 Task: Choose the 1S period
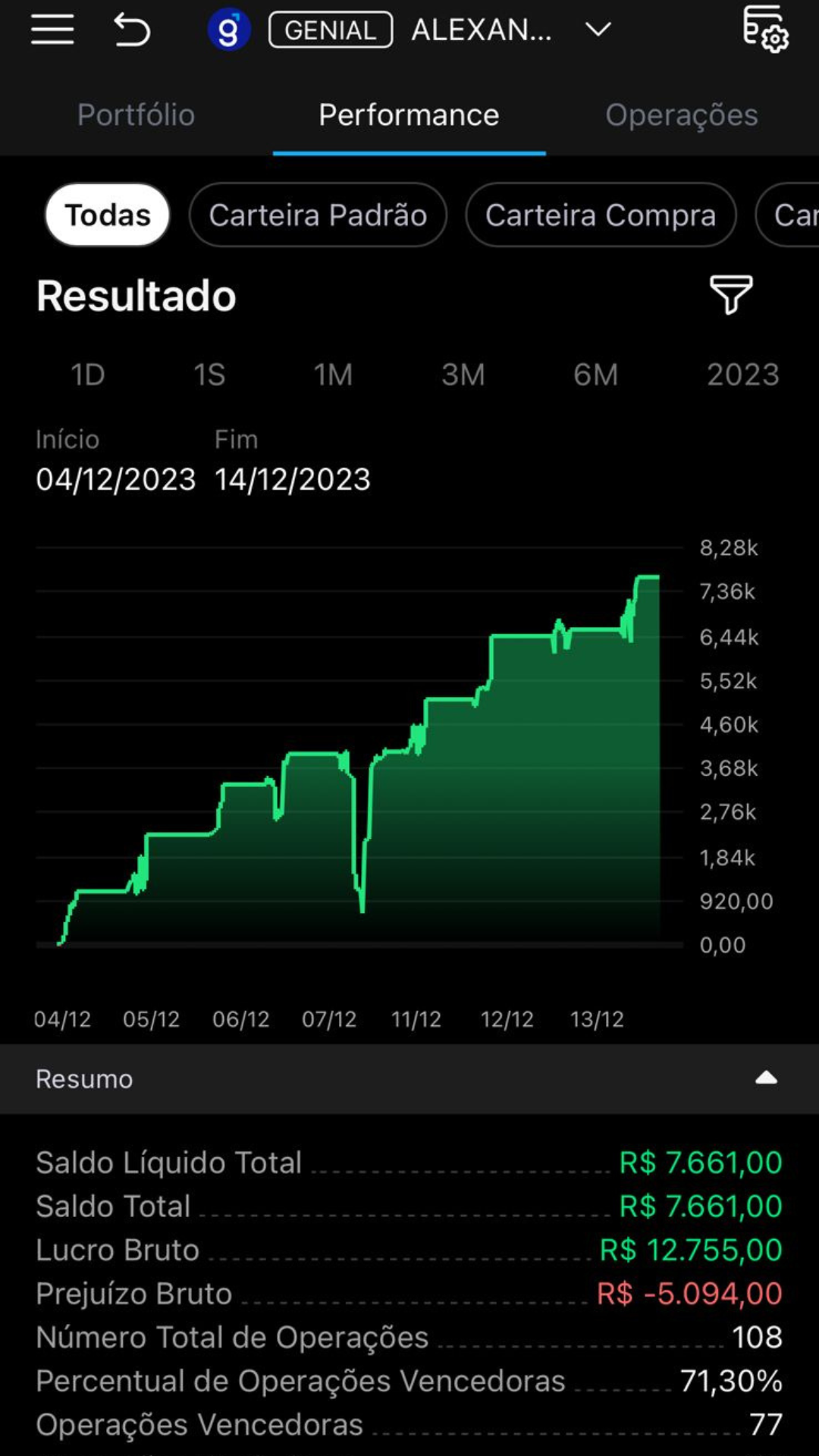click(209, 375)
